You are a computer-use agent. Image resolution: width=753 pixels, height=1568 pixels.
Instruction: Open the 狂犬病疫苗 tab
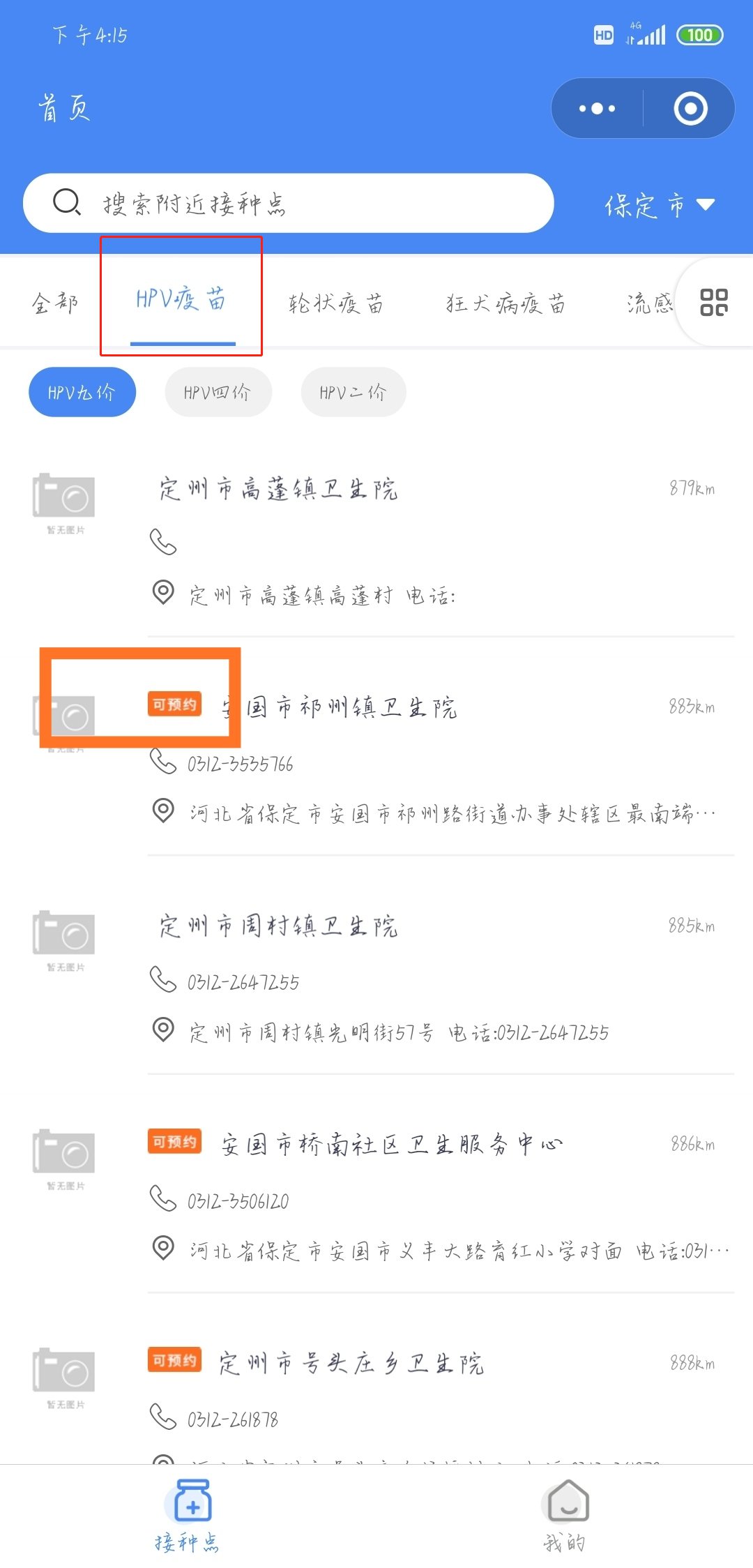[505, 303]
